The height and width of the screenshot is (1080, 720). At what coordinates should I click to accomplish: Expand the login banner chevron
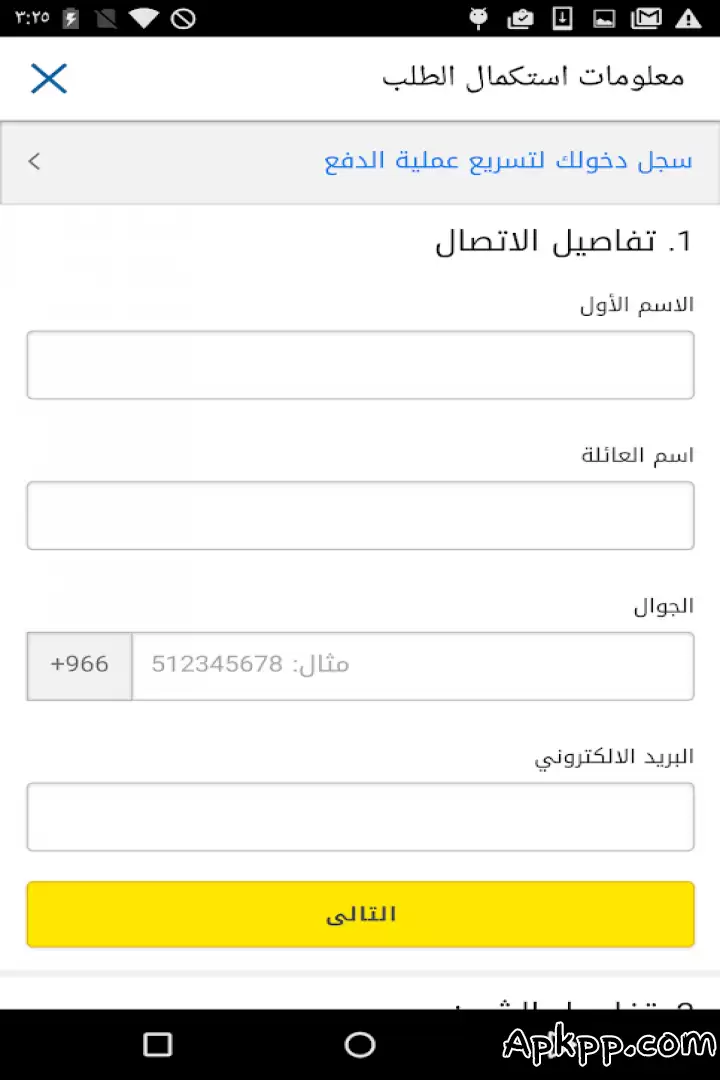(x=34, y=161)
